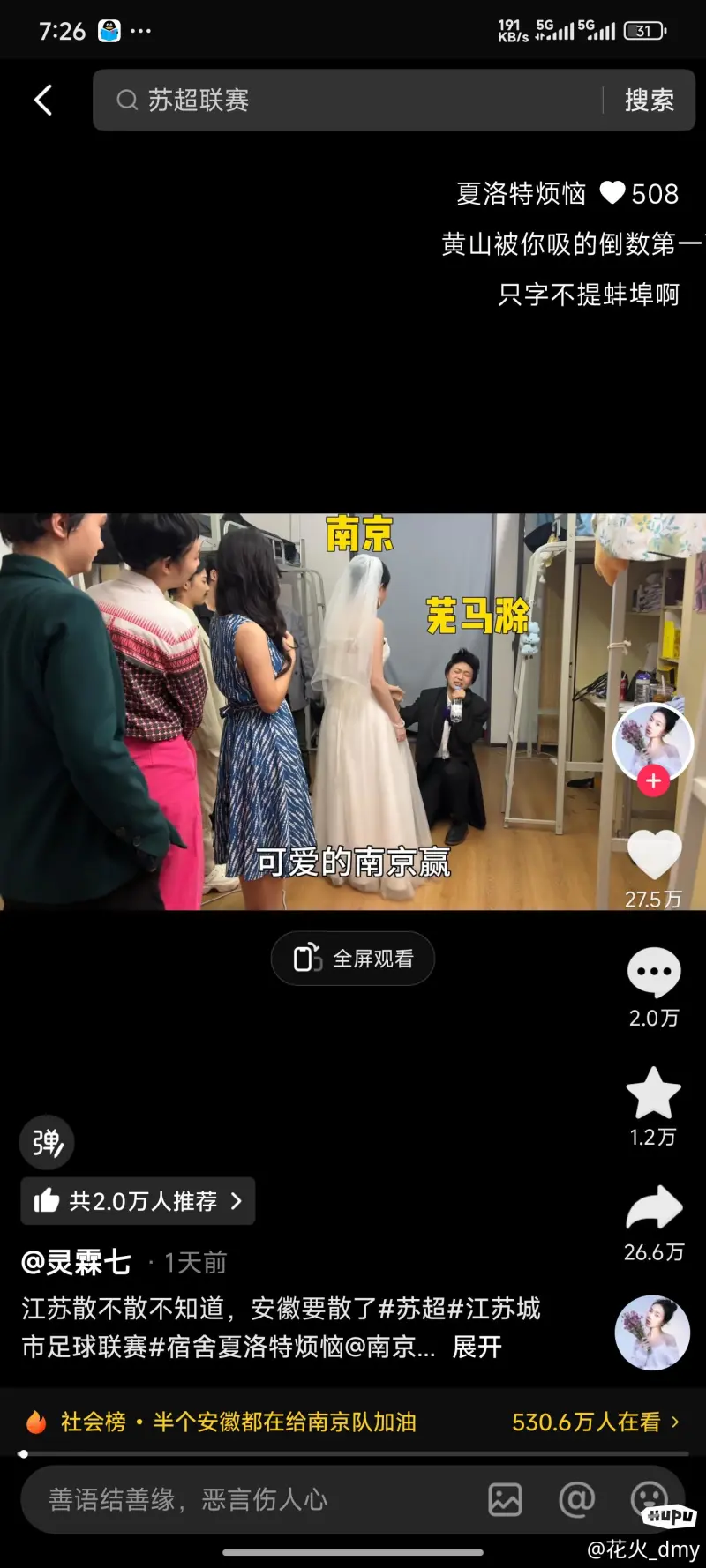
Task: Open 共2.0万人推荐 recommendations
Action: [138, 1201]
